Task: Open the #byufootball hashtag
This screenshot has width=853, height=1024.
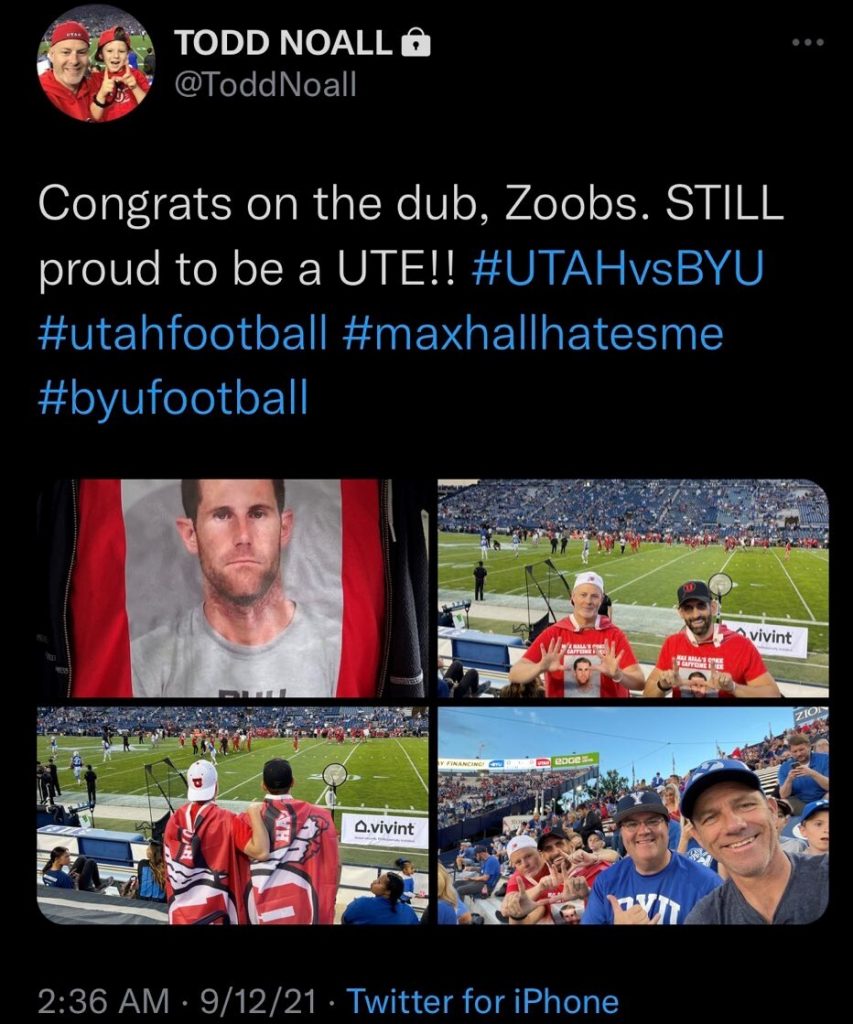Action: (173, 397)
